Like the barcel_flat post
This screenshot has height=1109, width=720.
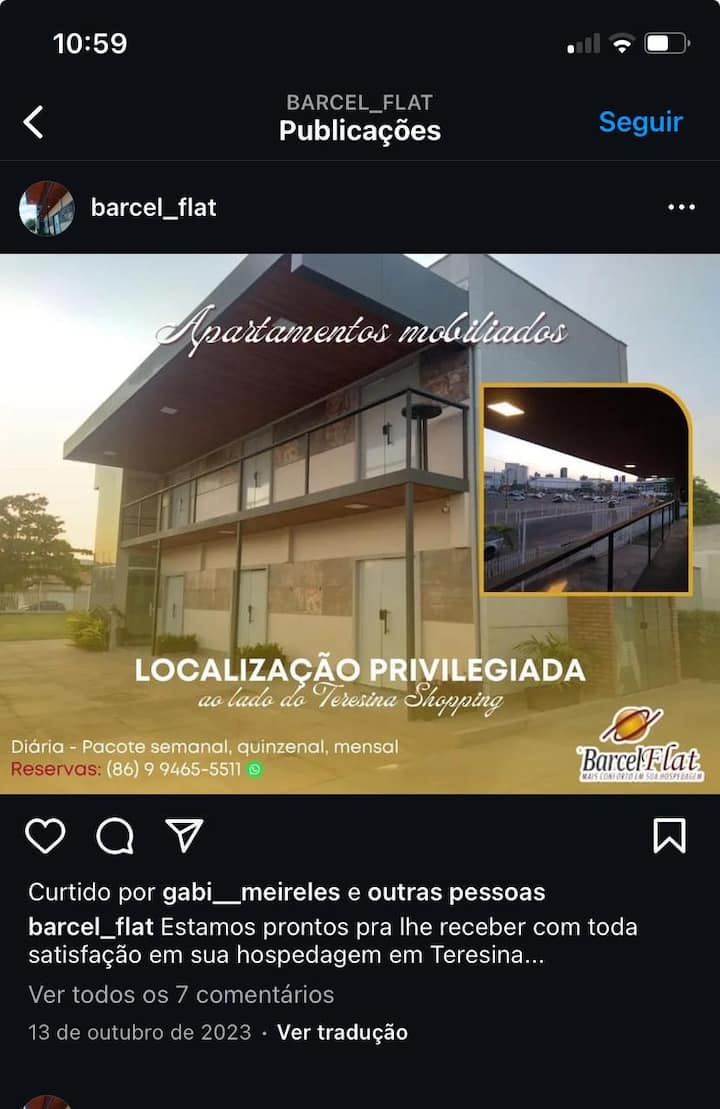click(45, 835)
